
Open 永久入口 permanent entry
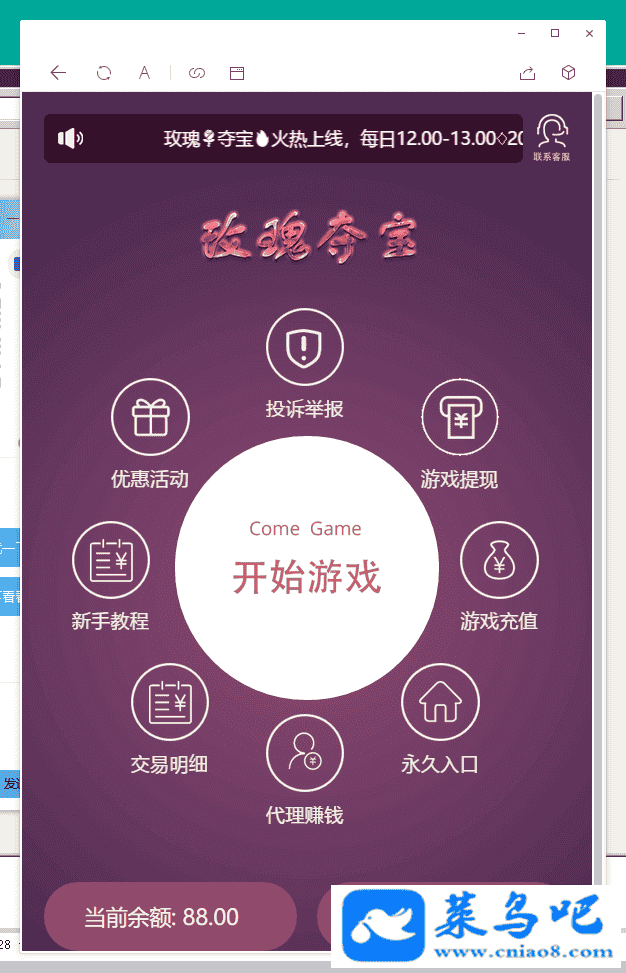tap(439, 703)
